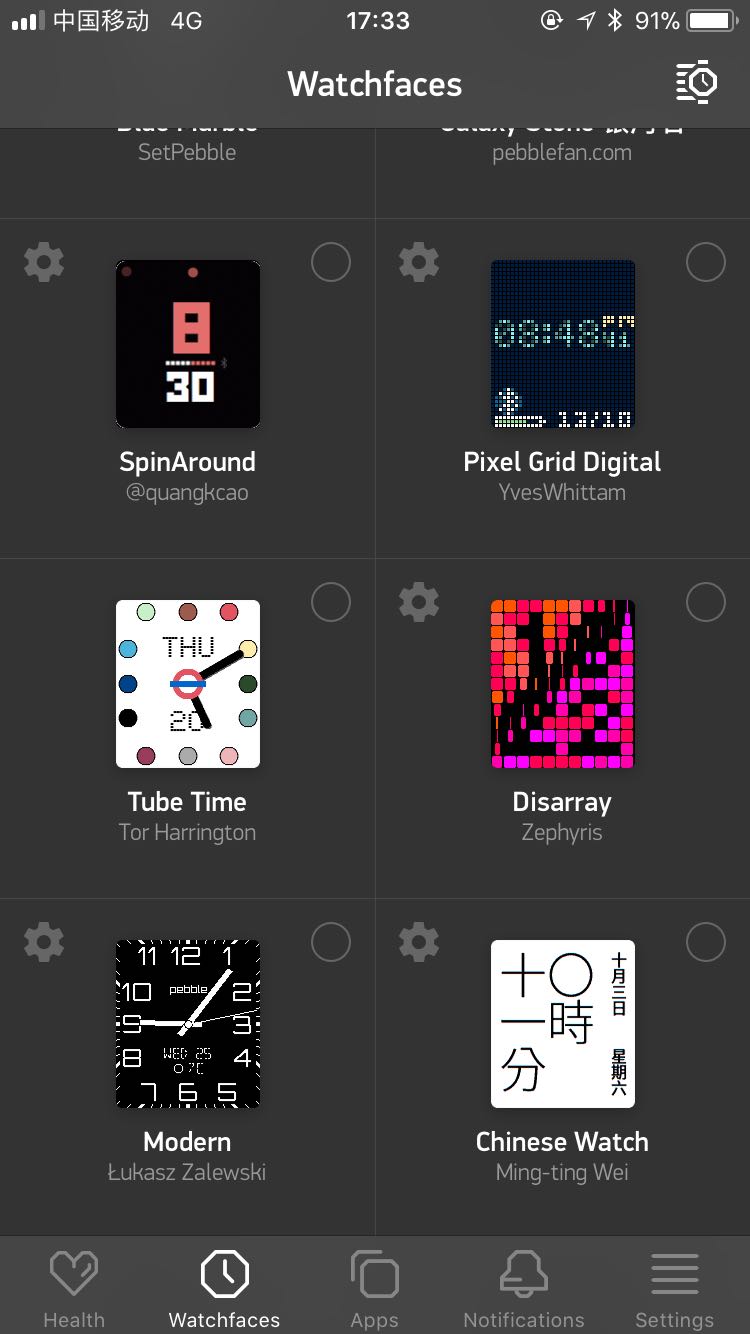Open the Pixel Grid Digital watchface thumbnail
750x1334 pixels.
pos(563,344)
